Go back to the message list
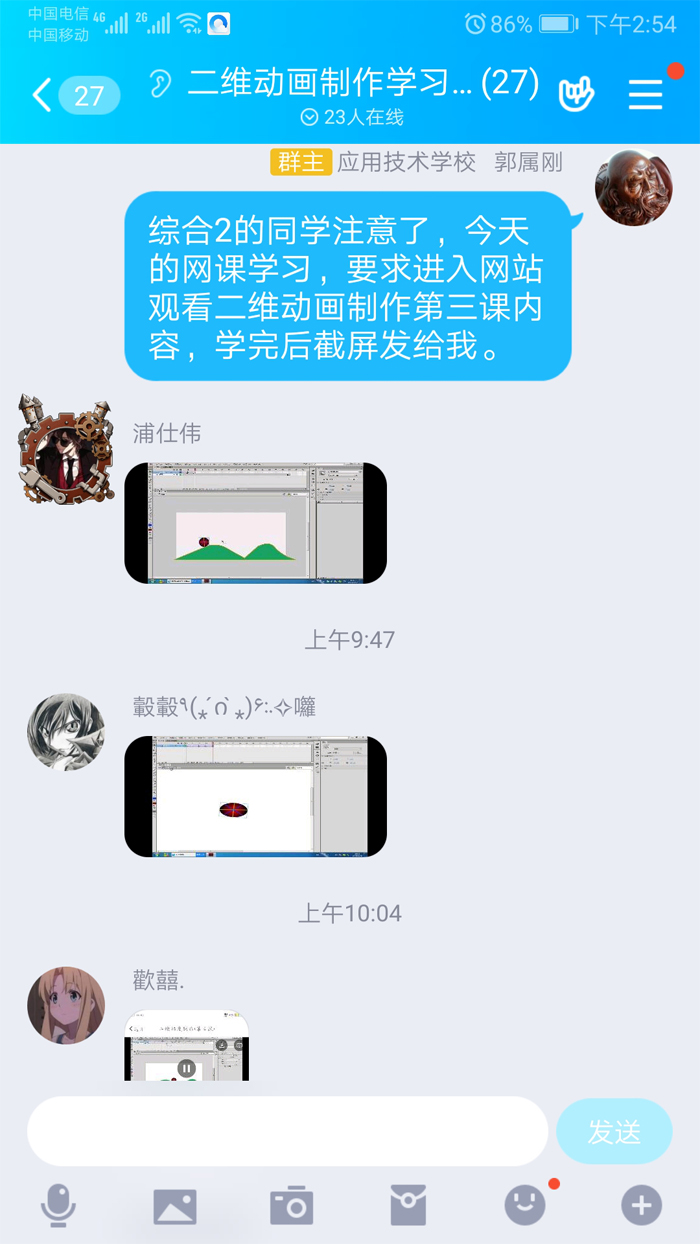 [42, 95]
